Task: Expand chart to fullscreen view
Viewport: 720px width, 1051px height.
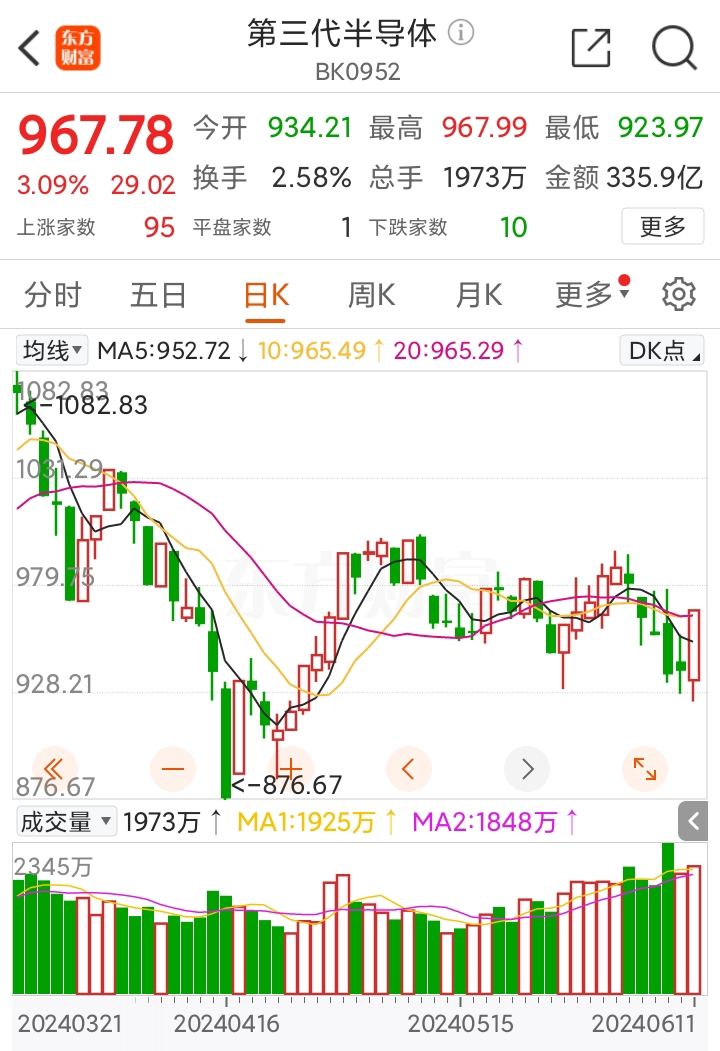Action: pos(645,768)
